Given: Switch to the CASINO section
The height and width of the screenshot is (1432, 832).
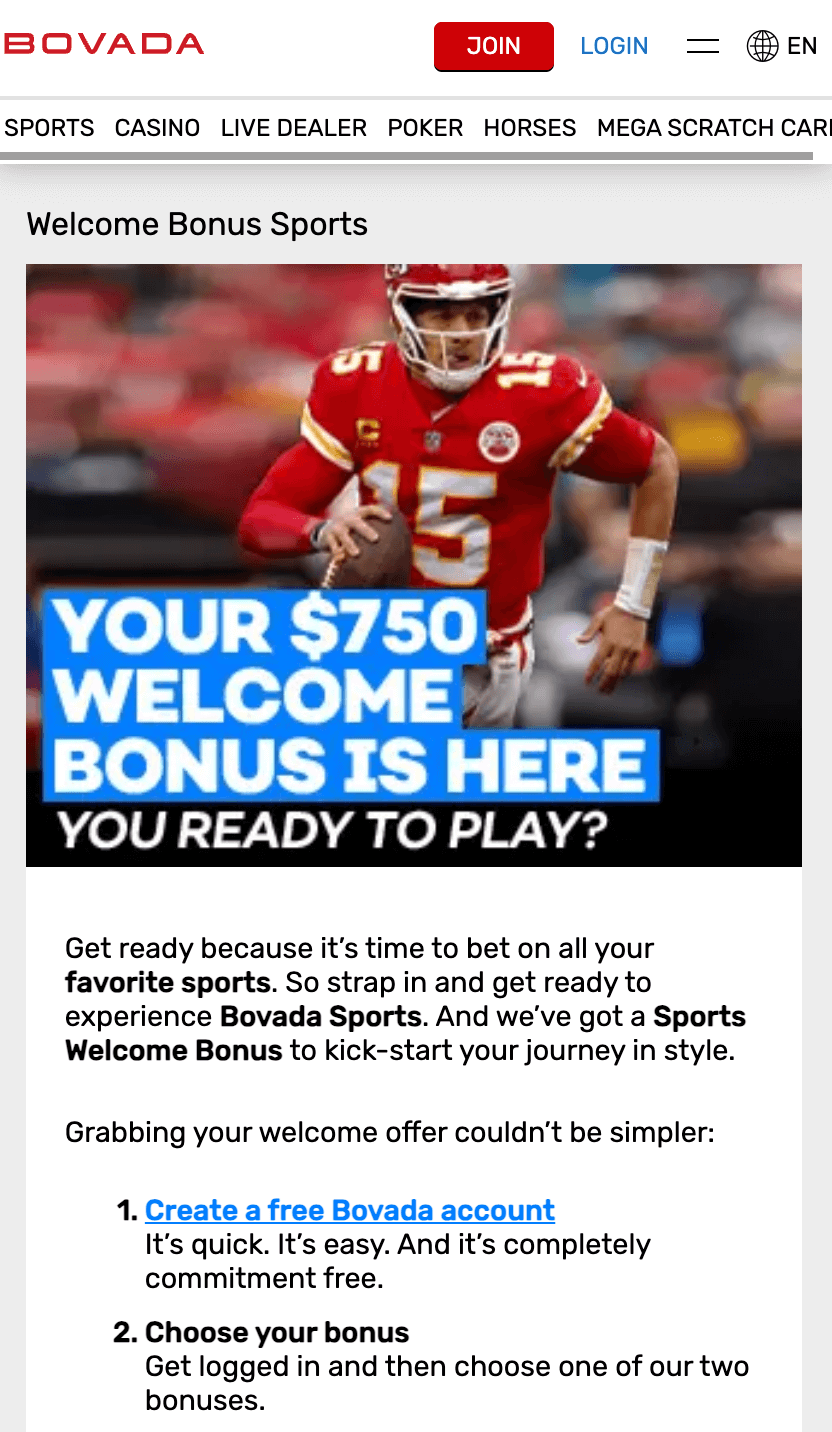Looking at the screenshot, I should point(157,128).
